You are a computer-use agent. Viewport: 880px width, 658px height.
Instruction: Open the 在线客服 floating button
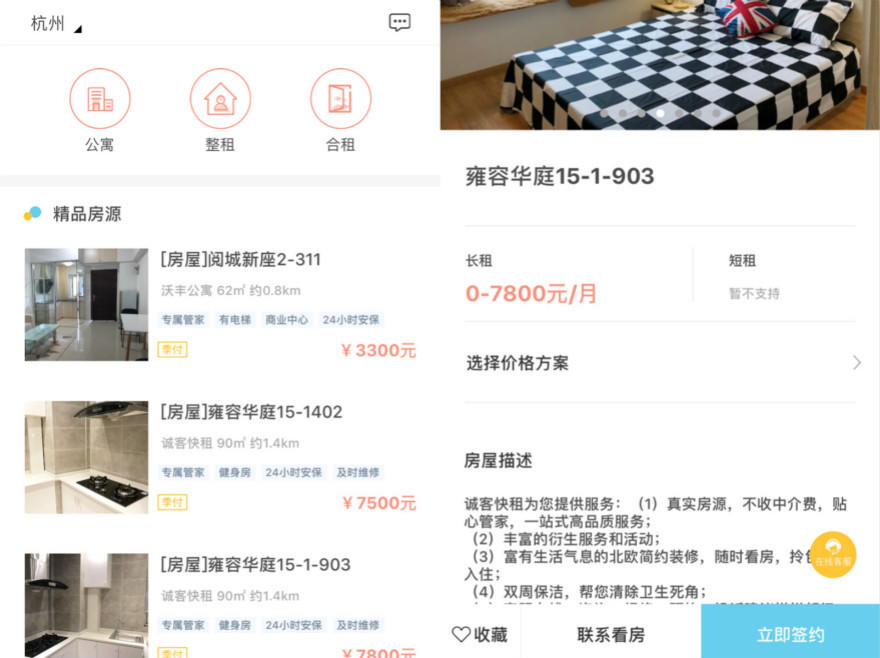833,554
